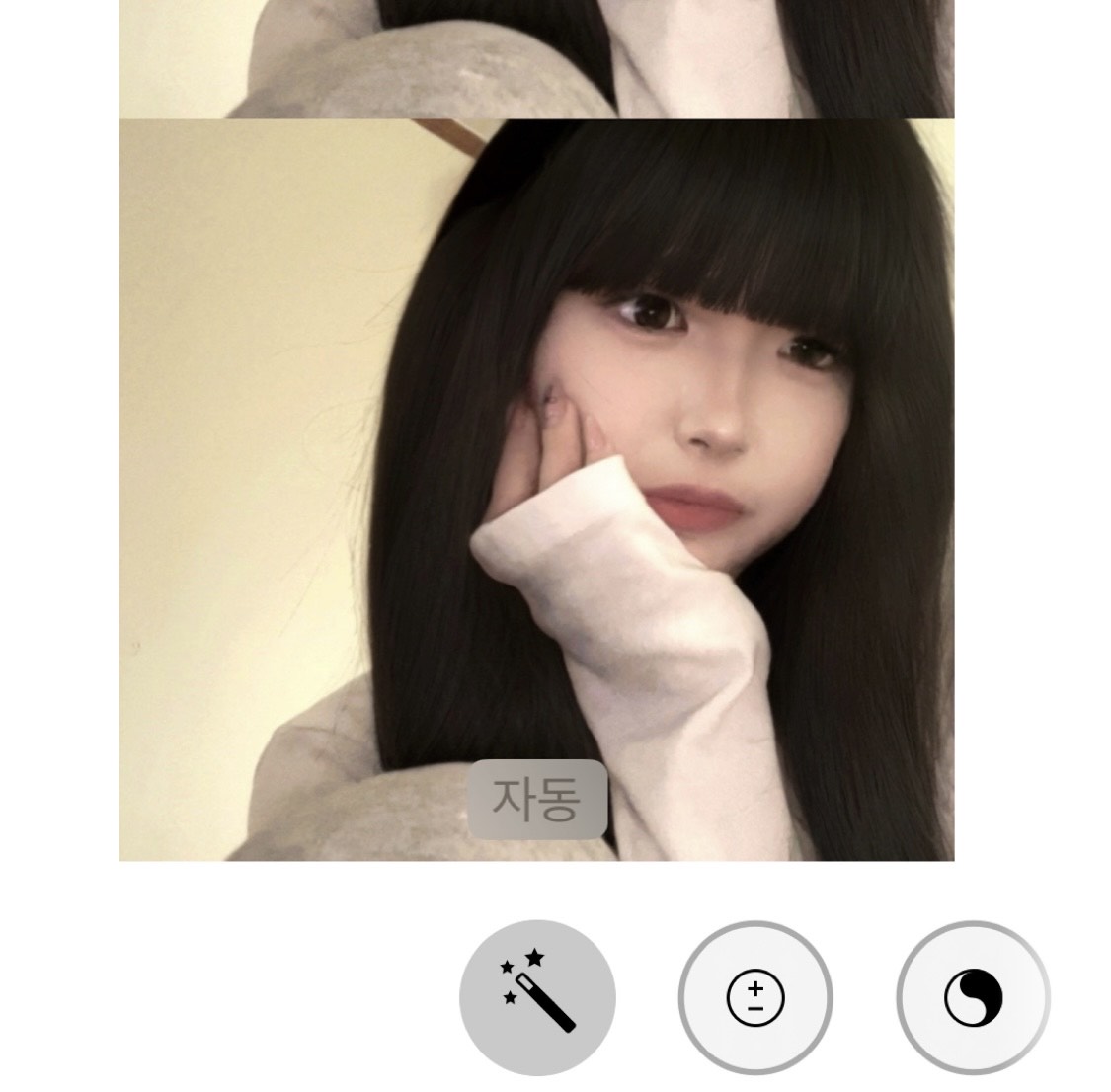The image size is (1111, 1092).
Task: Open the exposure plus-minus adjustment
Action: point(755,998)
